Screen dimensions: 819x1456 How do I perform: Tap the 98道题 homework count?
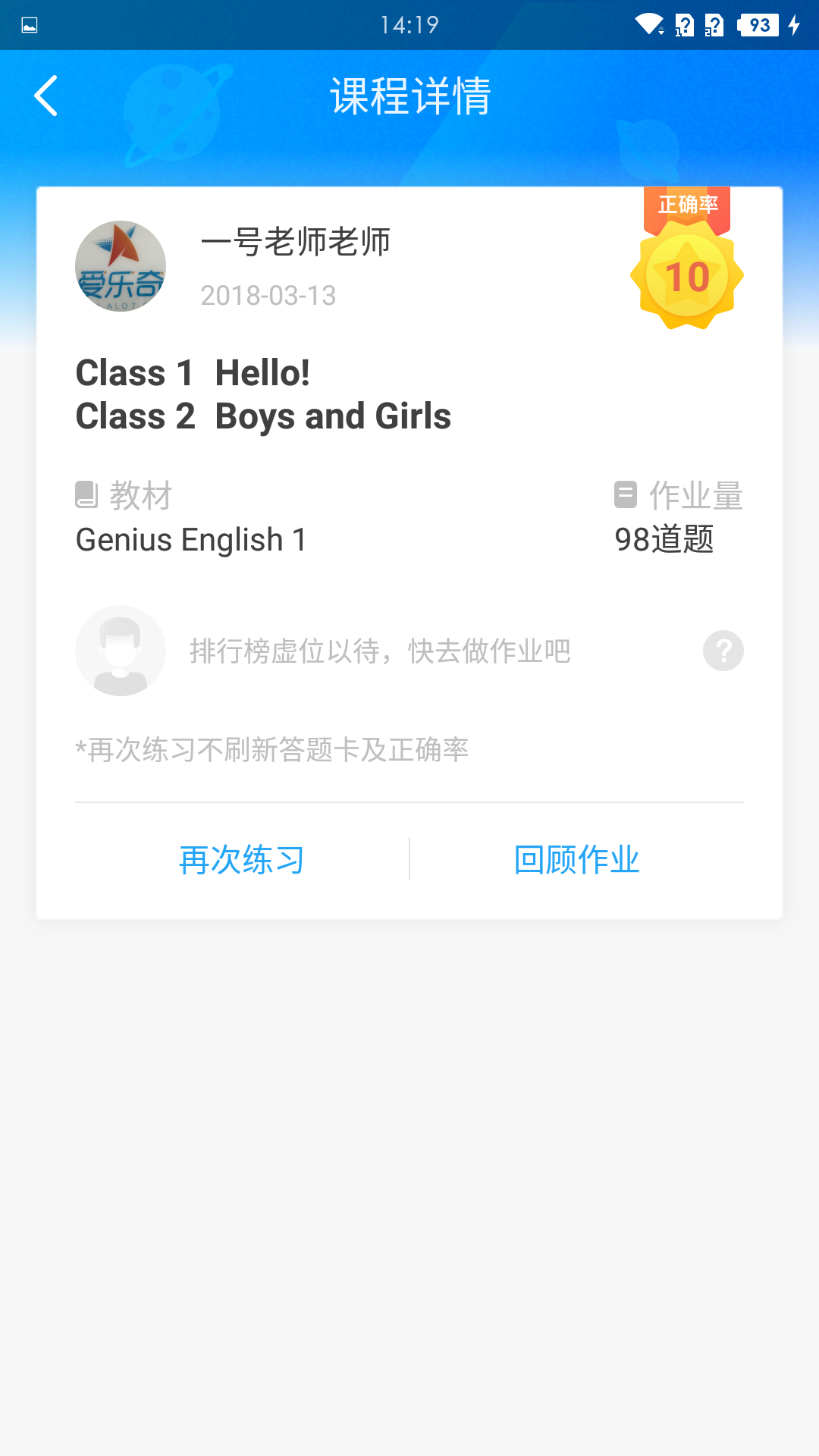[x=665, y=539]
